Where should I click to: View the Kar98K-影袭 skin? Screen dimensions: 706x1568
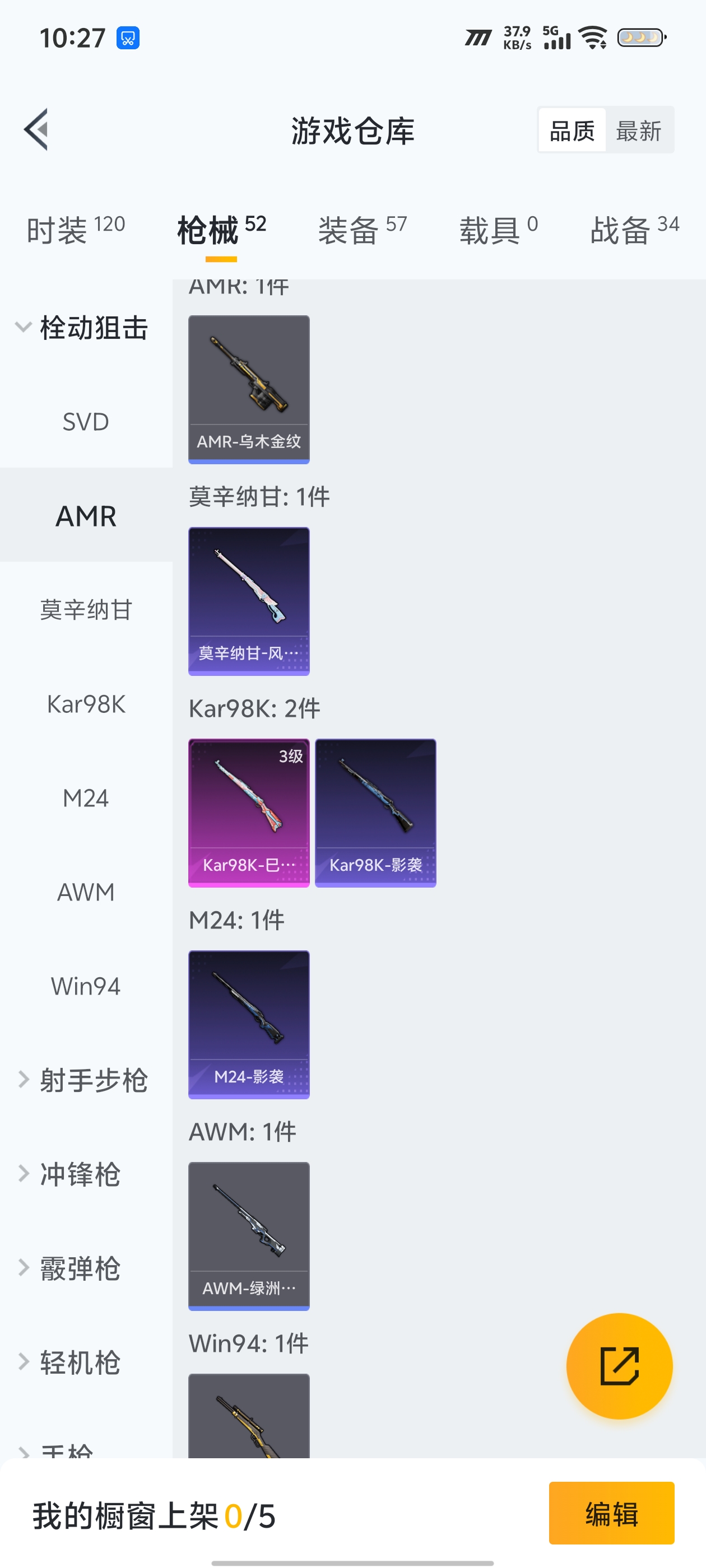(375, 813)
